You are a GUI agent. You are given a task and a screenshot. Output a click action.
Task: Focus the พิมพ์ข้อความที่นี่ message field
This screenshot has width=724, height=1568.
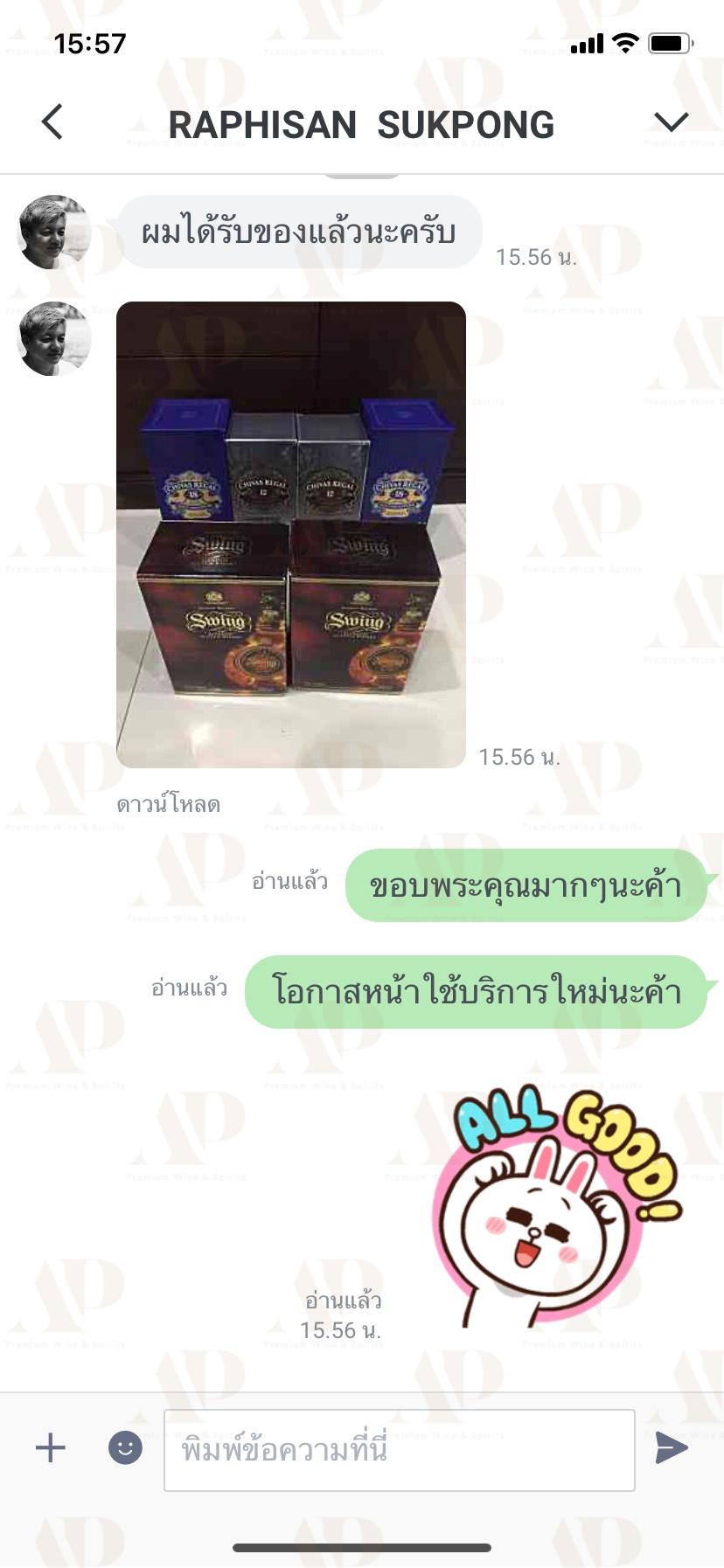(400, 1450)
